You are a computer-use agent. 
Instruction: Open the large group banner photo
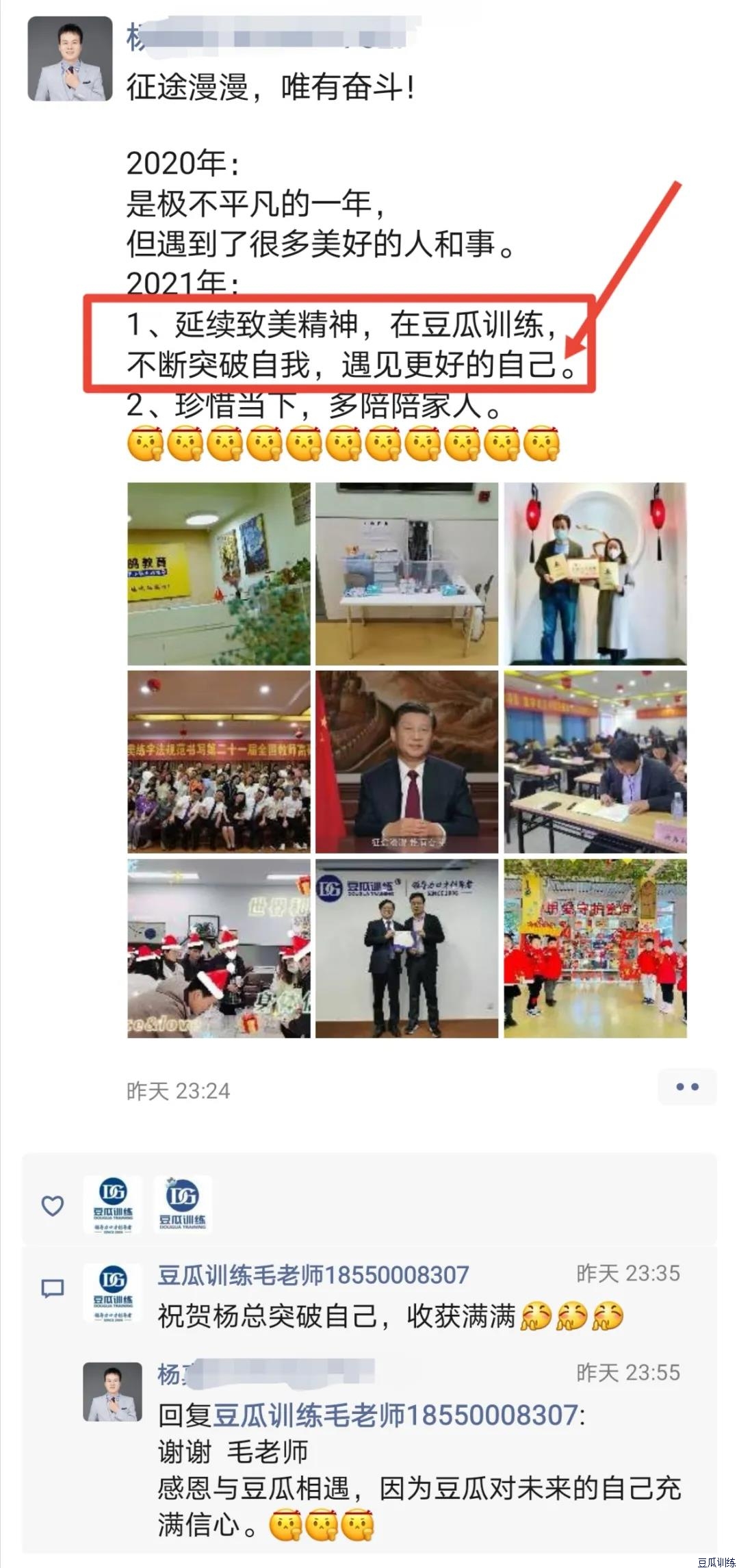tap(219, 761)
